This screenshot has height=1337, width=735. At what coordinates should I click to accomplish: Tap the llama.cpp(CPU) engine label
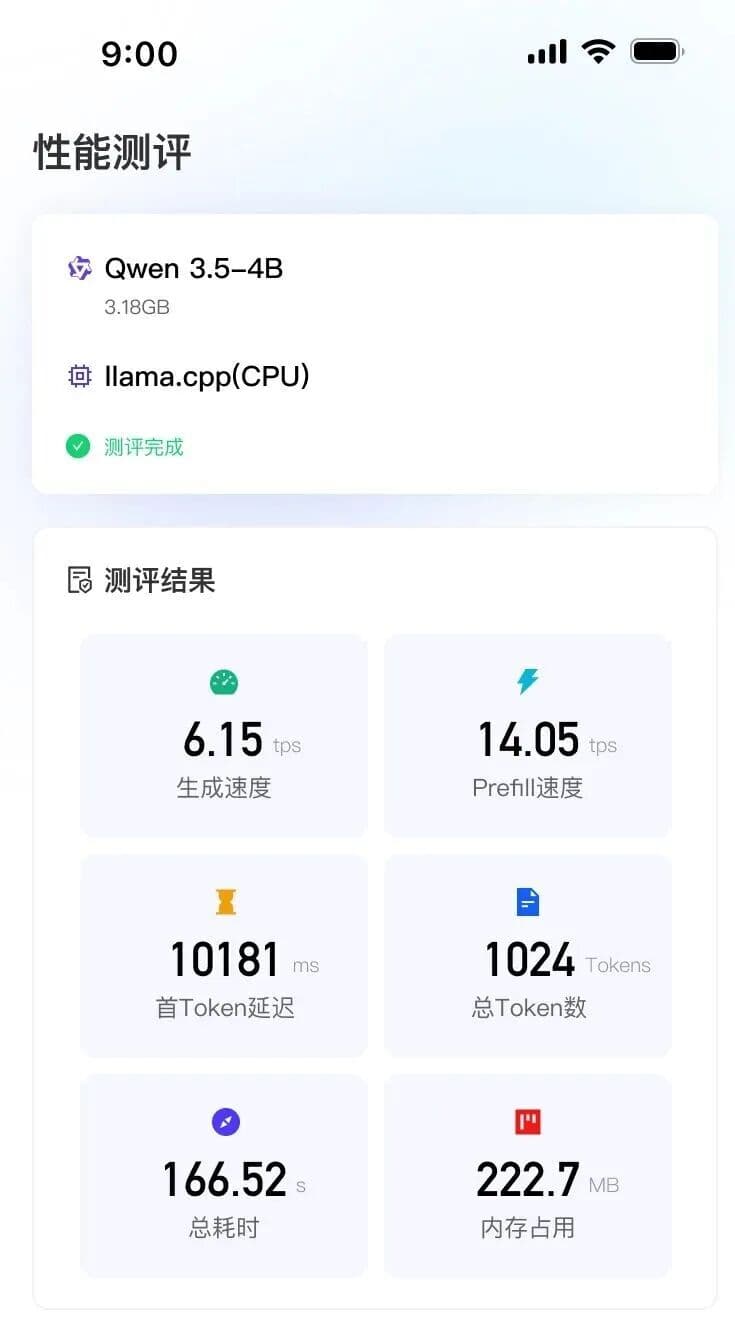click(x=209, y=377)
